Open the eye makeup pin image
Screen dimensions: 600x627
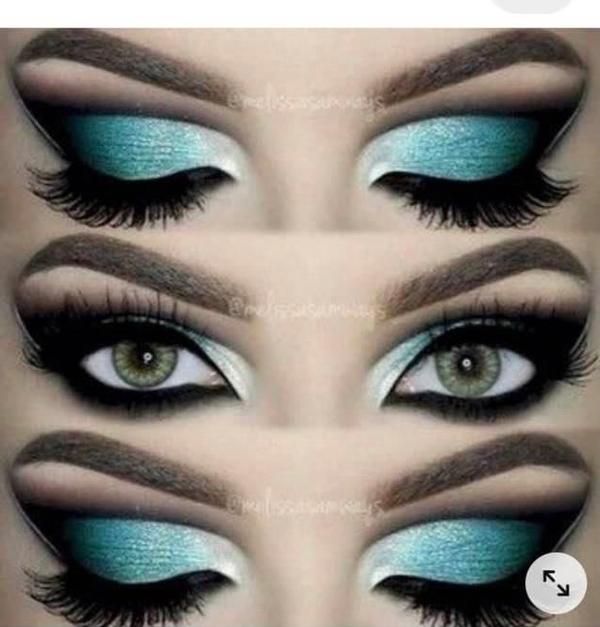(x=300, y=320)
